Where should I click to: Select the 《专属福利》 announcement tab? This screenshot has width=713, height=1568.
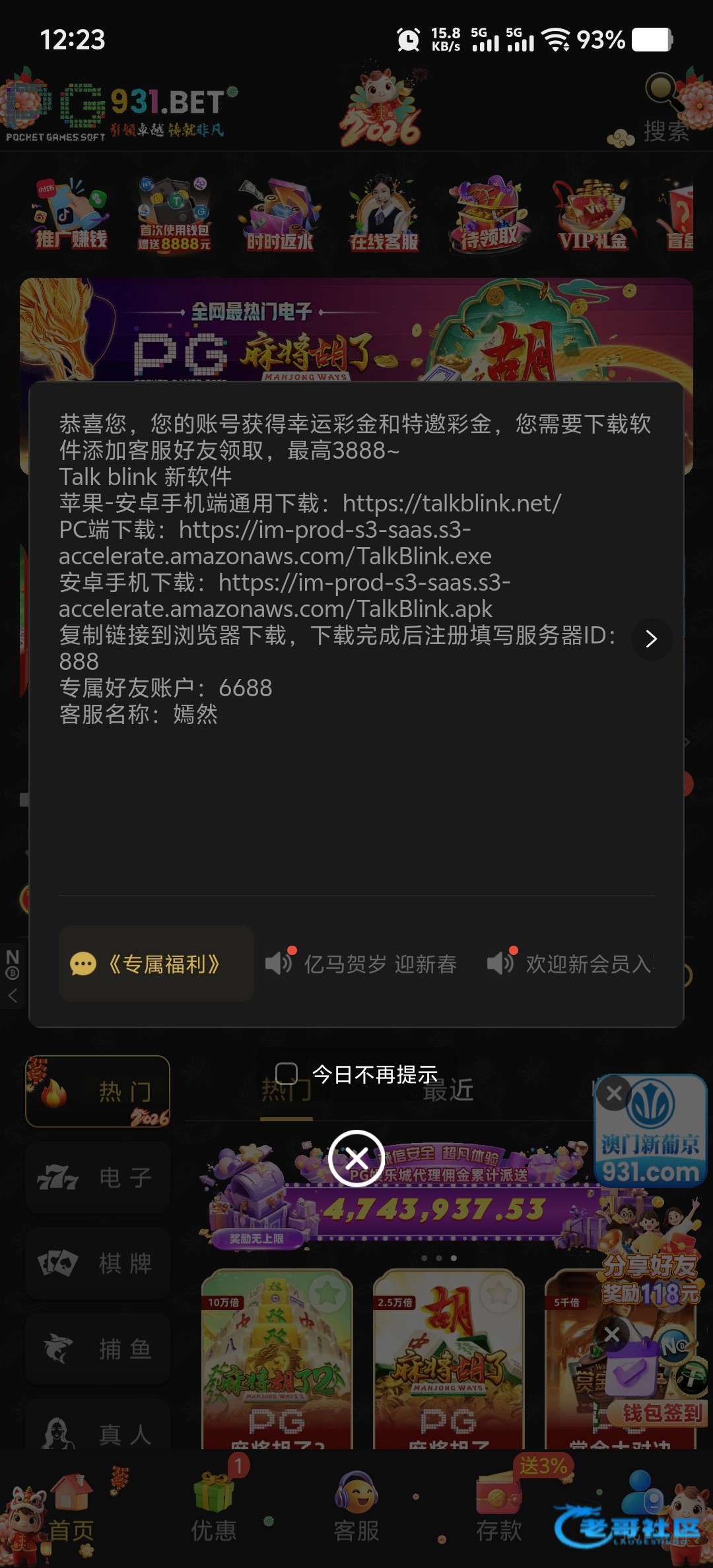156,964
